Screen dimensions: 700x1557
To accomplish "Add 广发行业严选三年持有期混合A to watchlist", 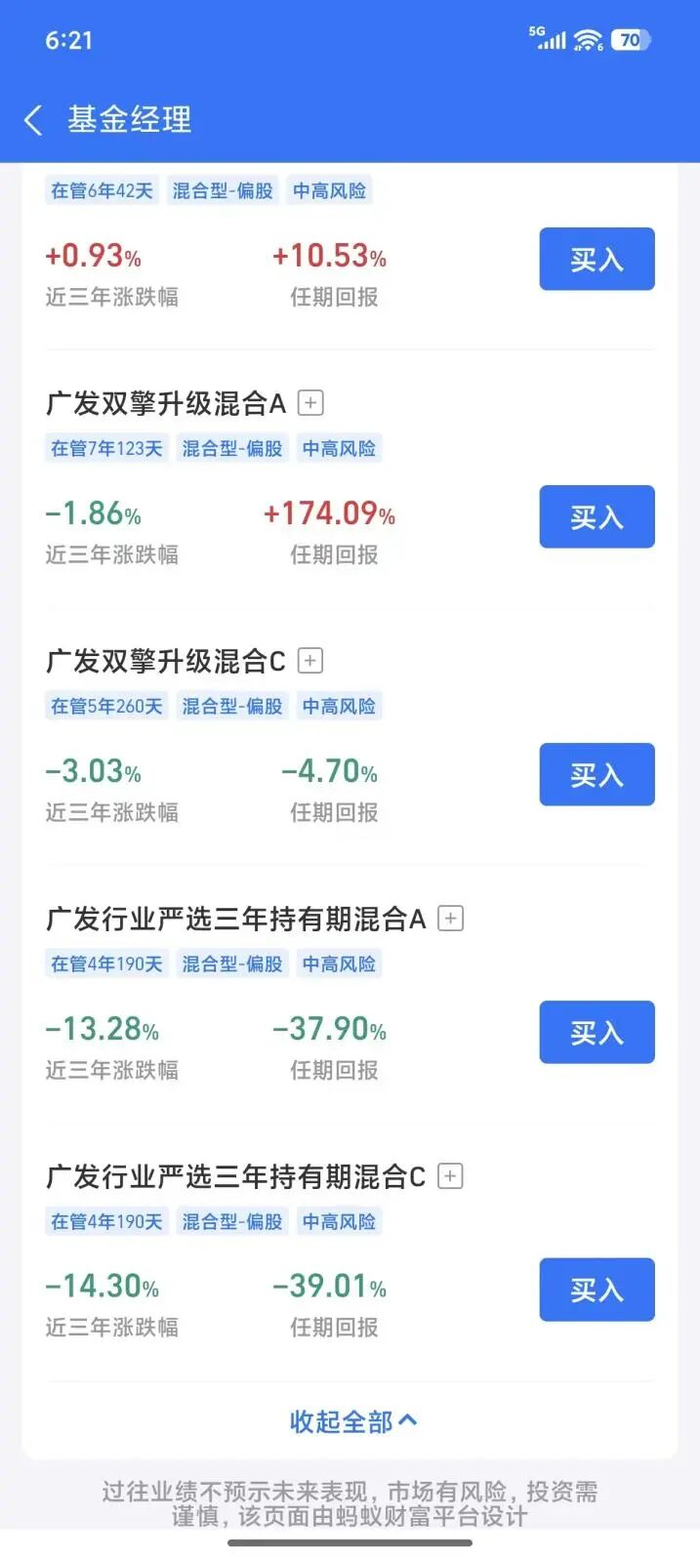I will tap(451, 919).
